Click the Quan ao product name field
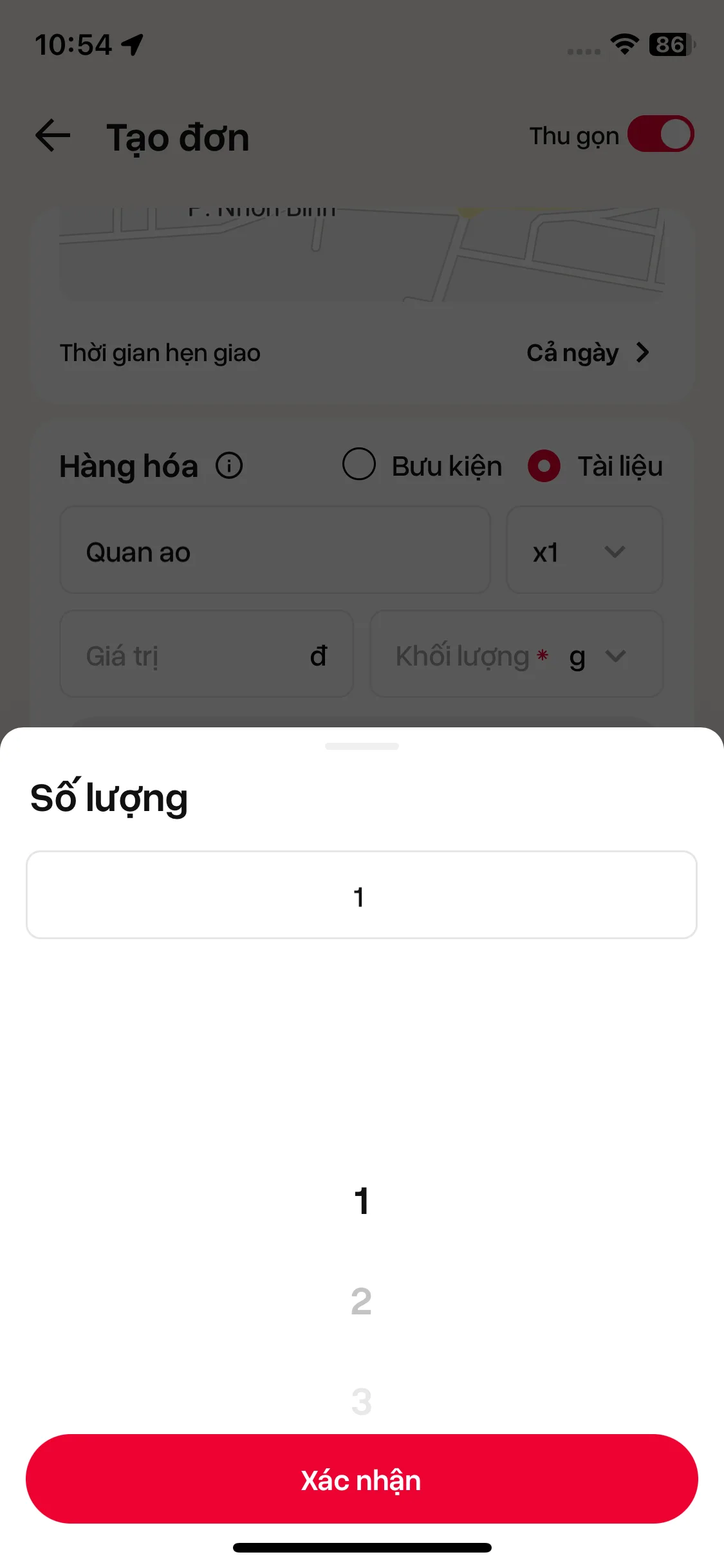 tap(274, 551)
